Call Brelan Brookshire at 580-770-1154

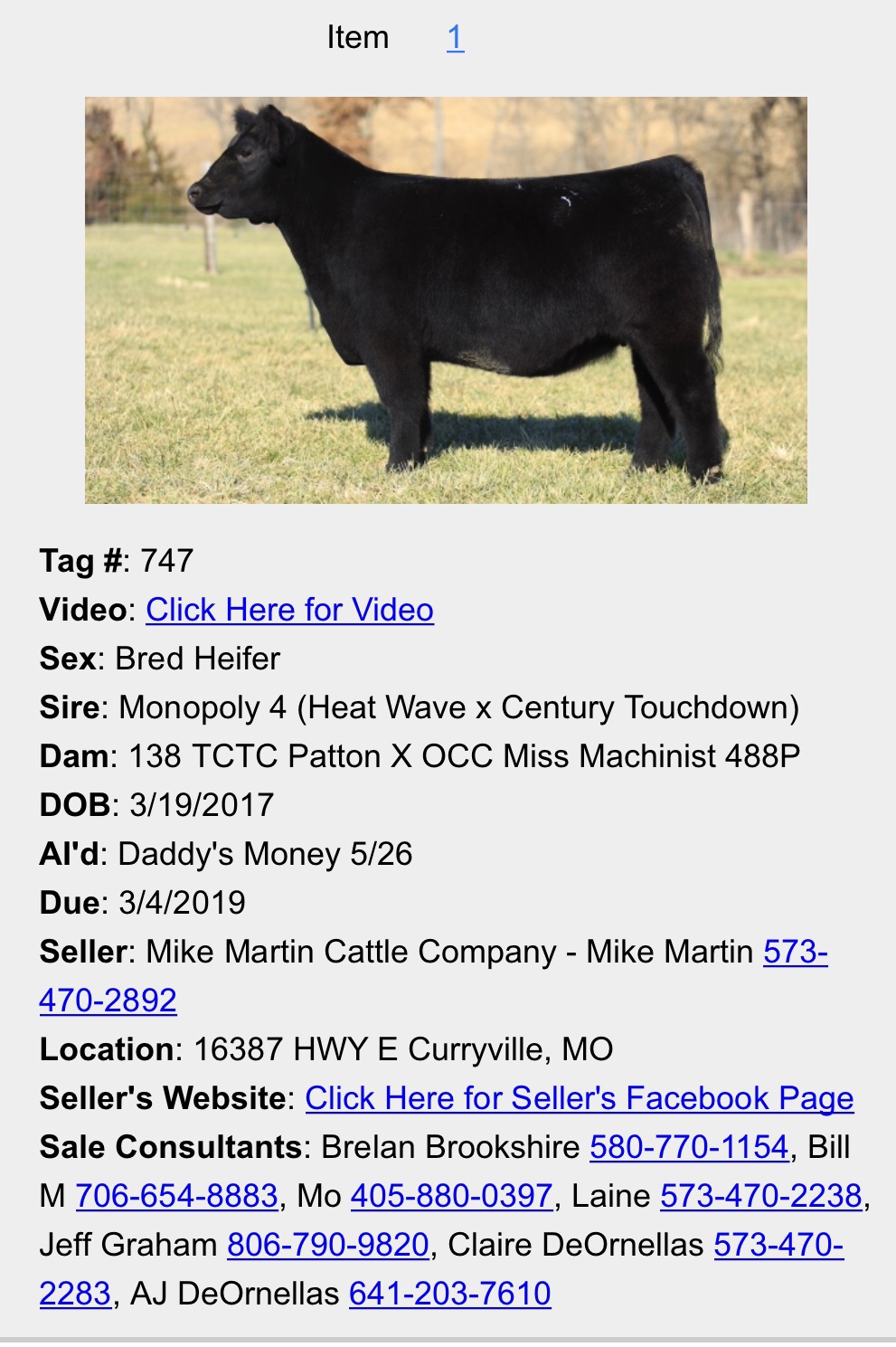click(x=689, y=1148)
